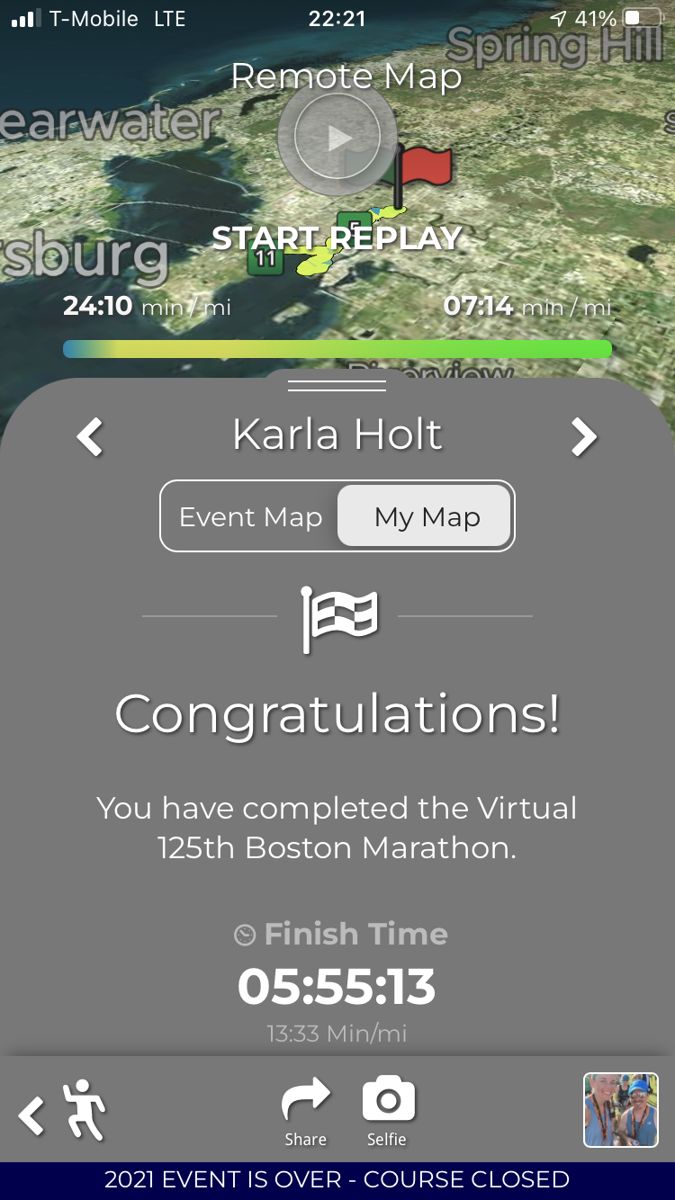Open the selfie photo thumbnail

pos(621,1110)
